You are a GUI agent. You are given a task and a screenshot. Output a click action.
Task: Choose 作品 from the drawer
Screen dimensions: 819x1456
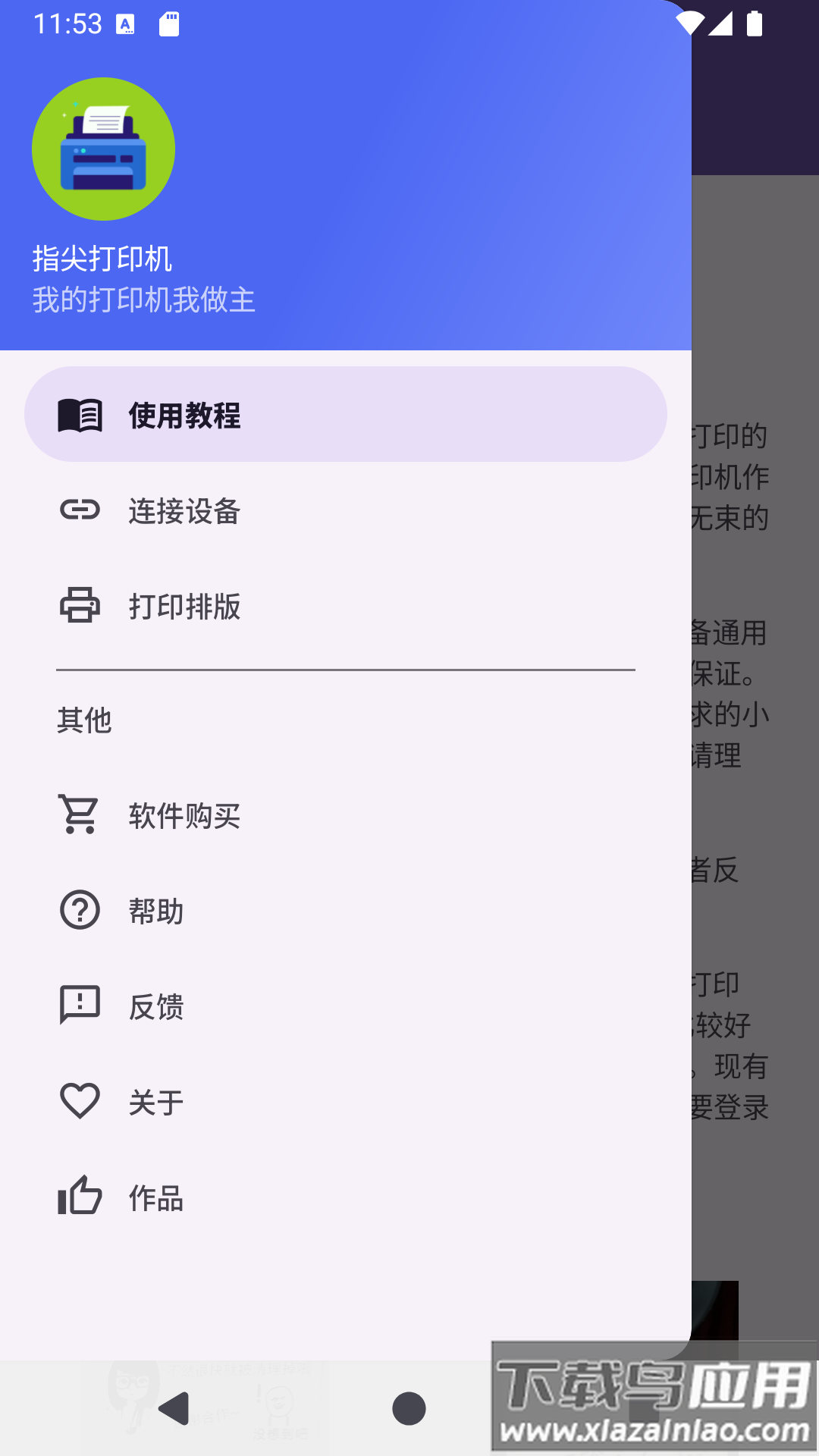156,1200
